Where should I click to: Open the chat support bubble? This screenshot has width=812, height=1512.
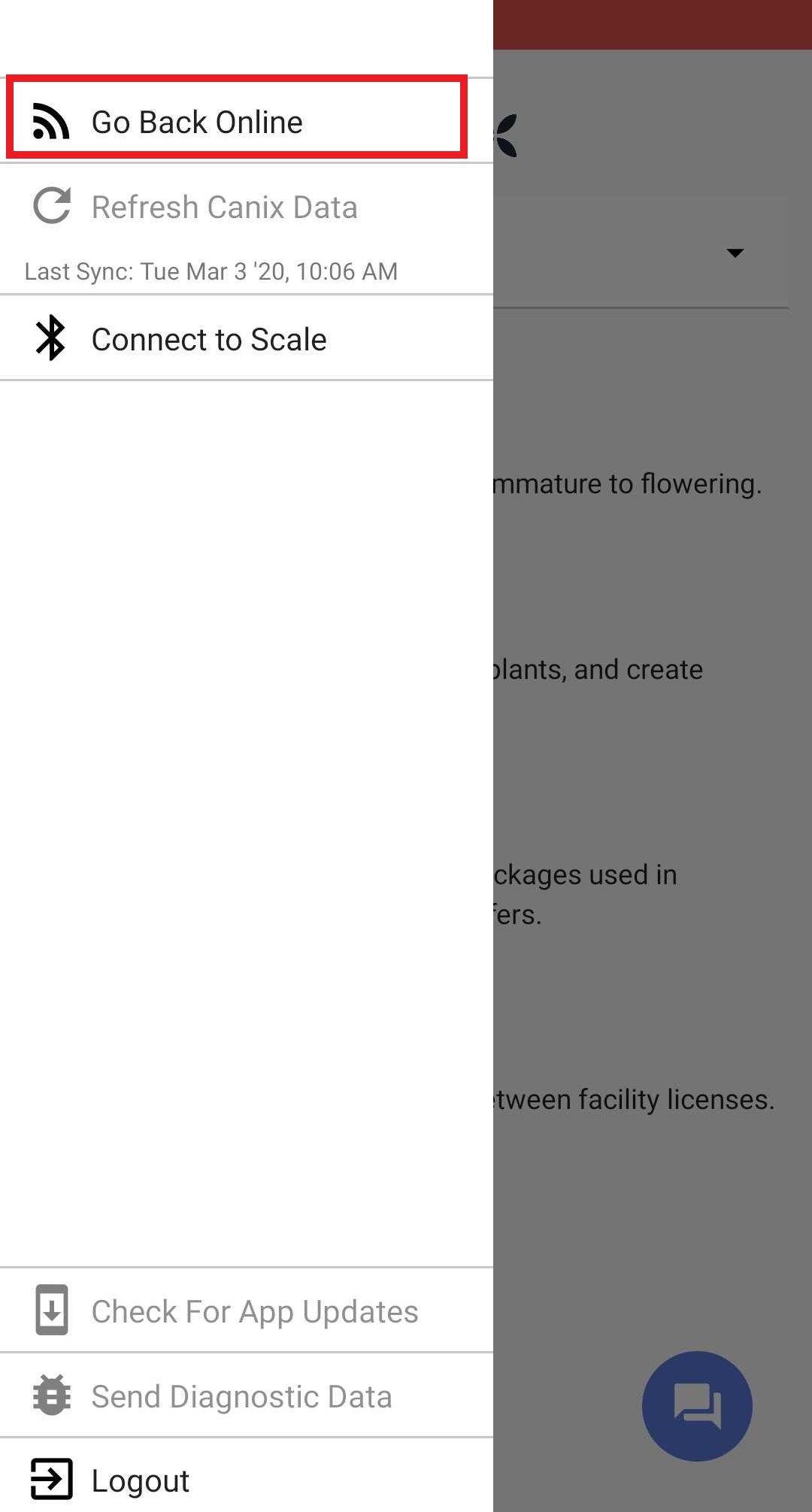(x=697, y=1406)
